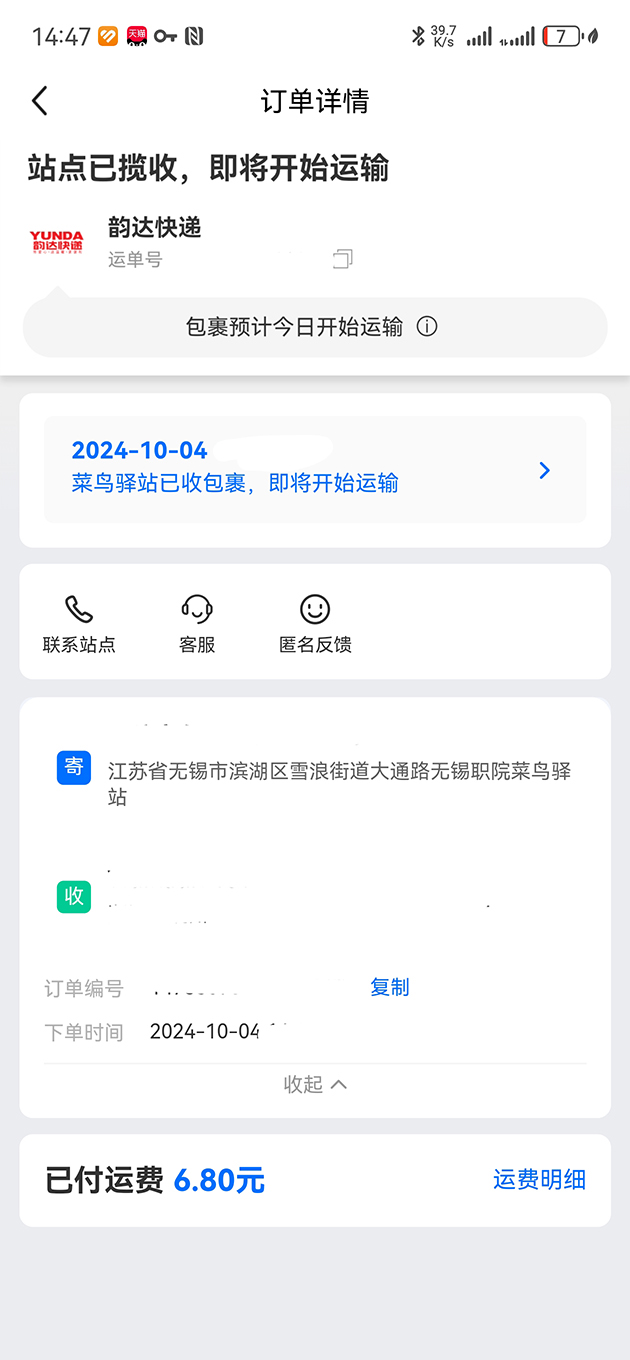Copy the Yunda waybill number
The width and height of the screenshot is (630, 1360).
click(343, 259)
